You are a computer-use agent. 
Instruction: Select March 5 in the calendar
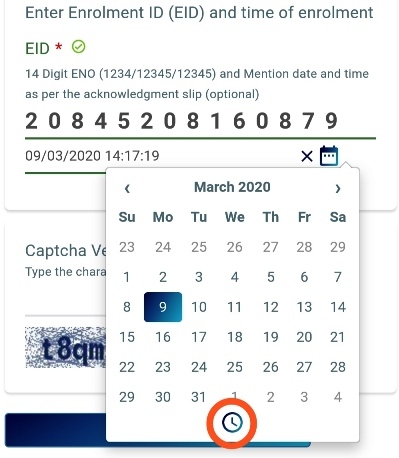coord(271,277)
